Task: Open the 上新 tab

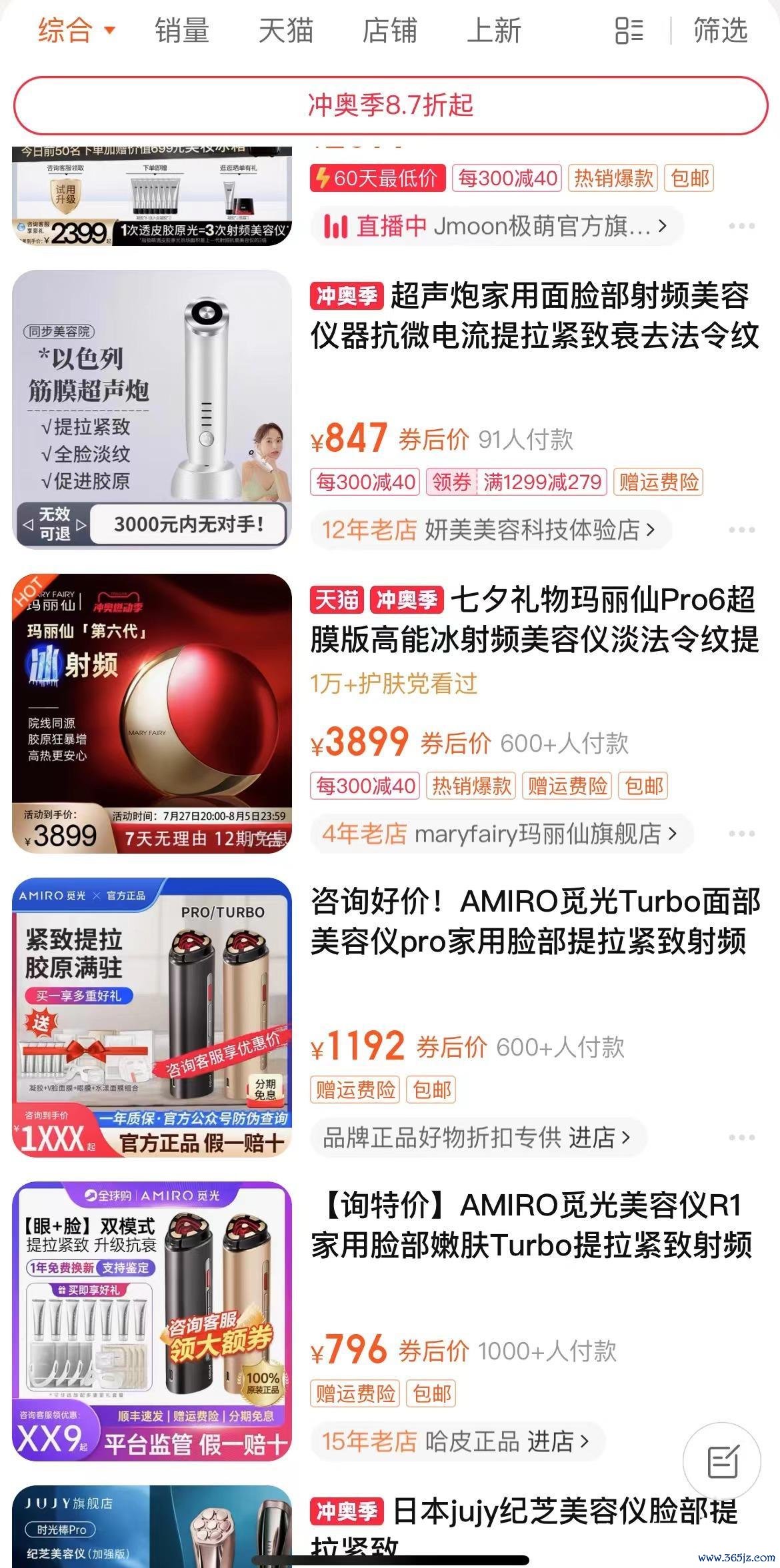Action: [x=494, y=30]
